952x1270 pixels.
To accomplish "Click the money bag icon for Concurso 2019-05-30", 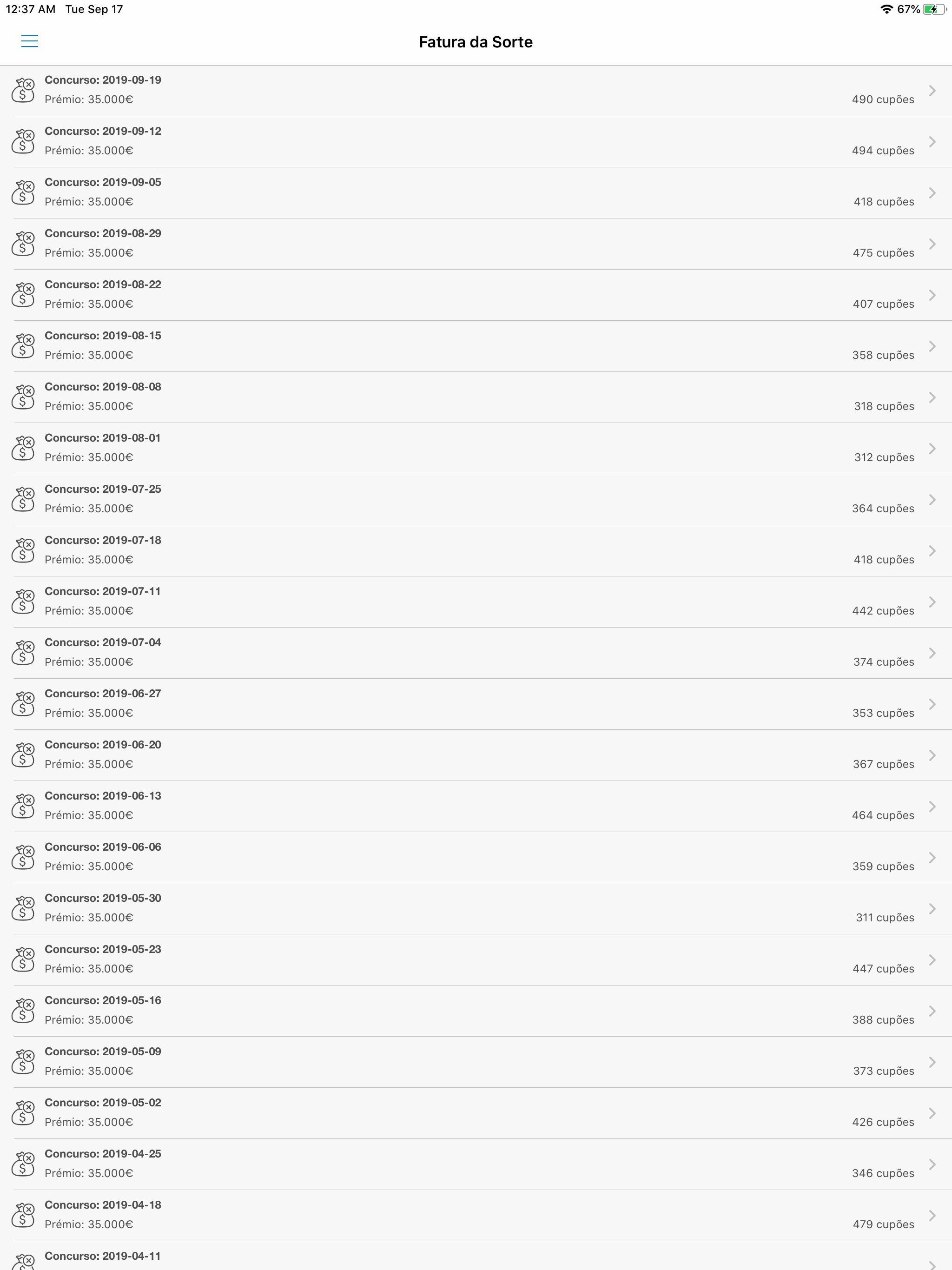I will coord(23,908).
